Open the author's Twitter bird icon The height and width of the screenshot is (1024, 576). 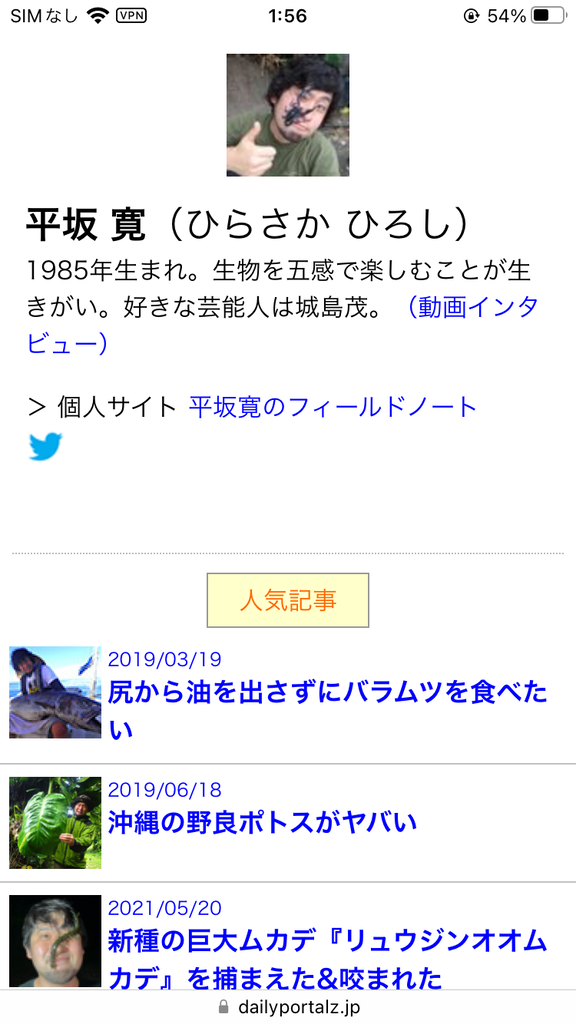(45, 447)
